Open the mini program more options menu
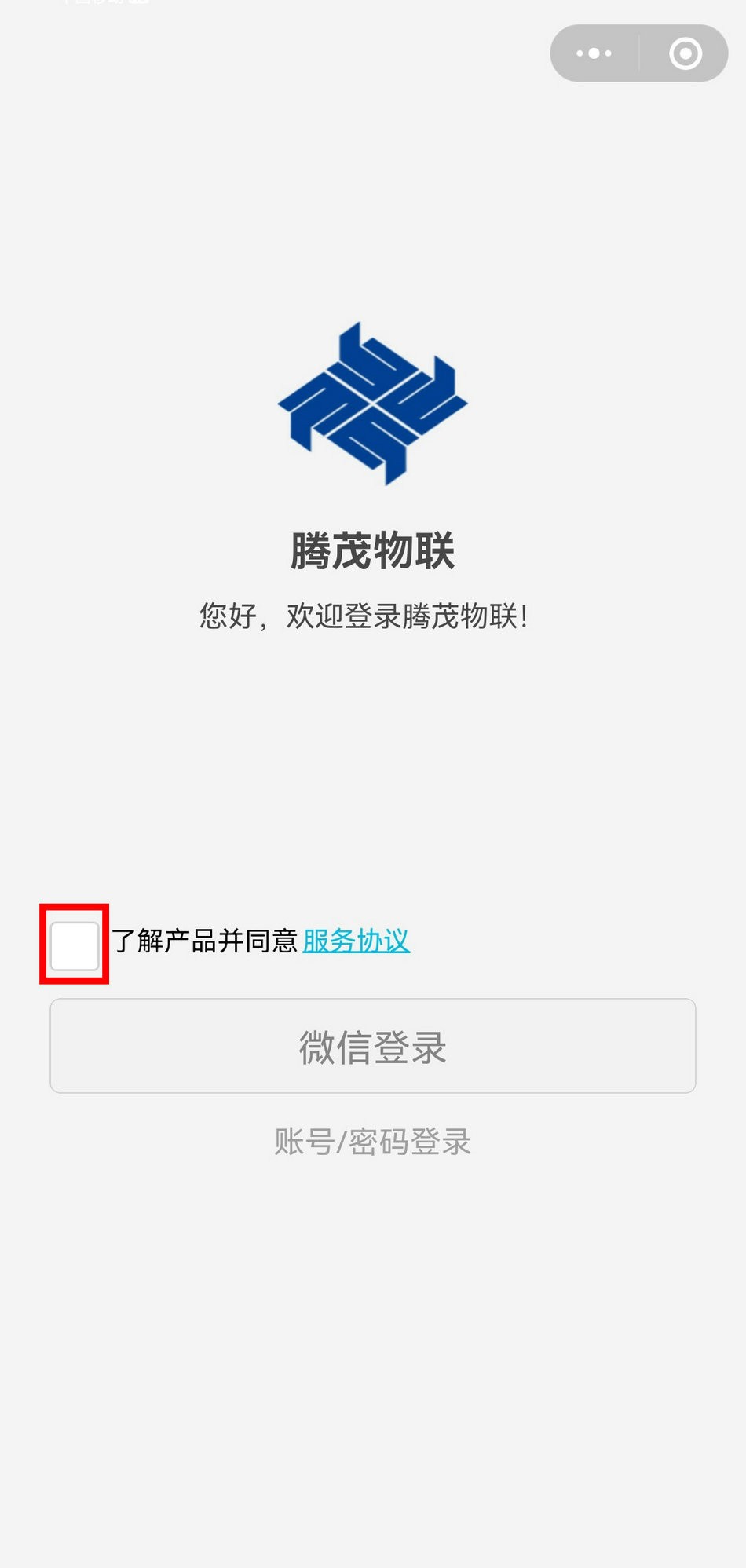 tap(594, 53)
